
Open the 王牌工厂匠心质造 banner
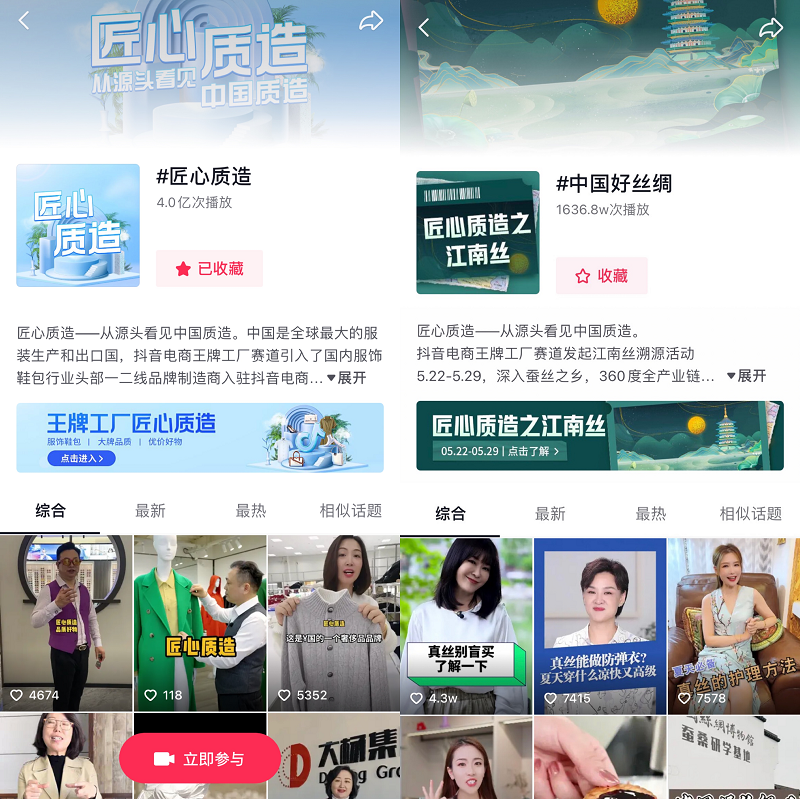[x=200, y=437]
